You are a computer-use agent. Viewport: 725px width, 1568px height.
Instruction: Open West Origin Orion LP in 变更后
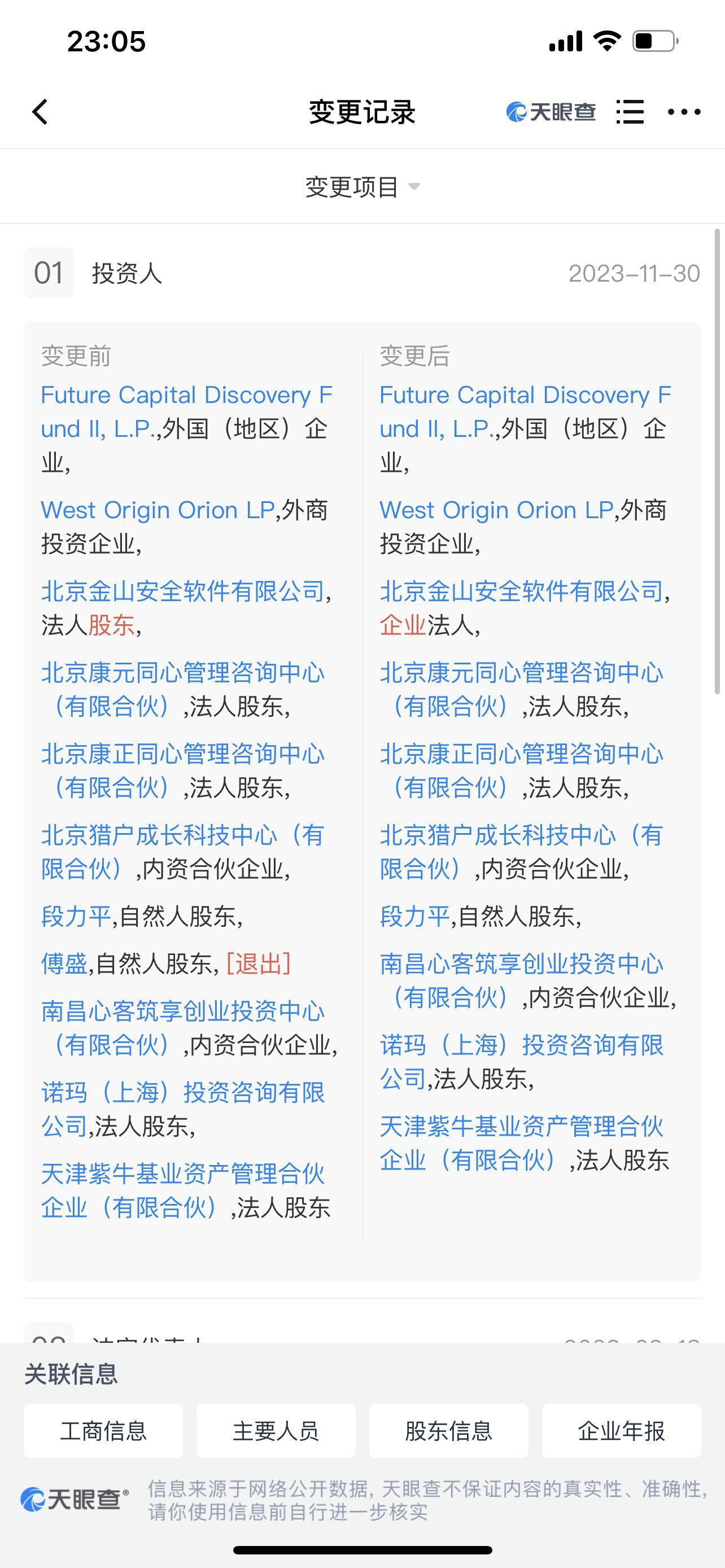496,510
